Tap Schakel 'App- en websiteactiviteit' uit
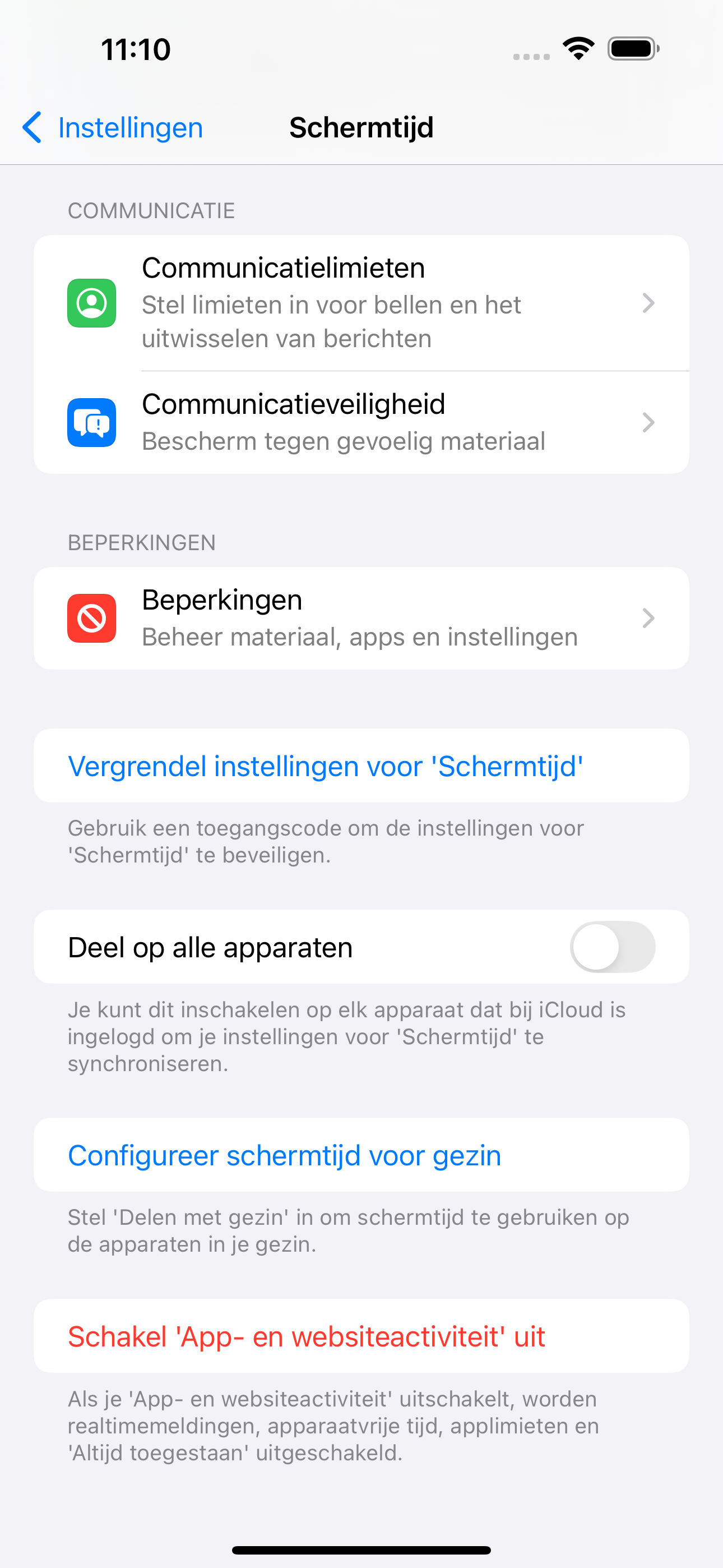 click(306, 1337)
